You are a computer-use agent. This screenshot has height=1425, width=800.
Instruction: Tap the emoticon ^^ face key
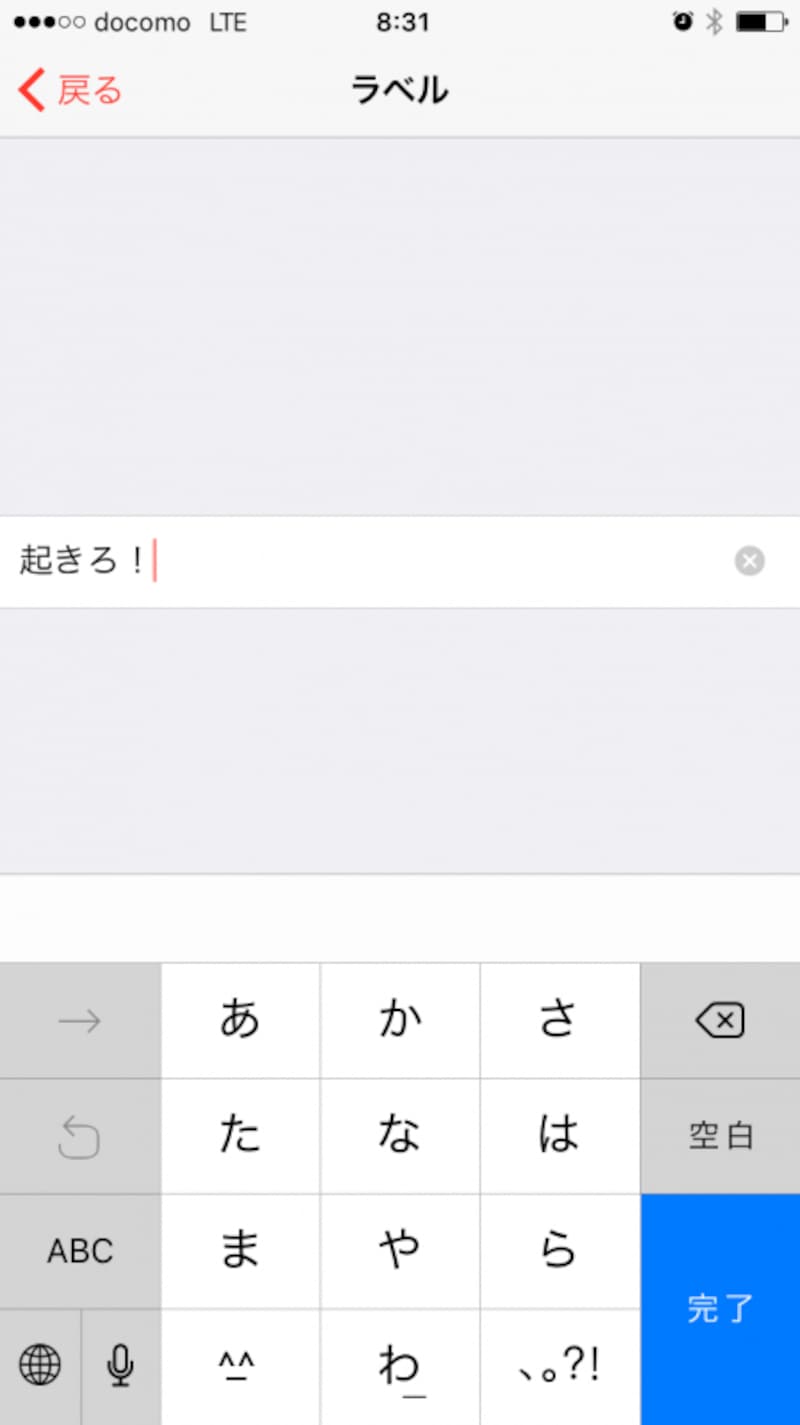(240, 1366)
